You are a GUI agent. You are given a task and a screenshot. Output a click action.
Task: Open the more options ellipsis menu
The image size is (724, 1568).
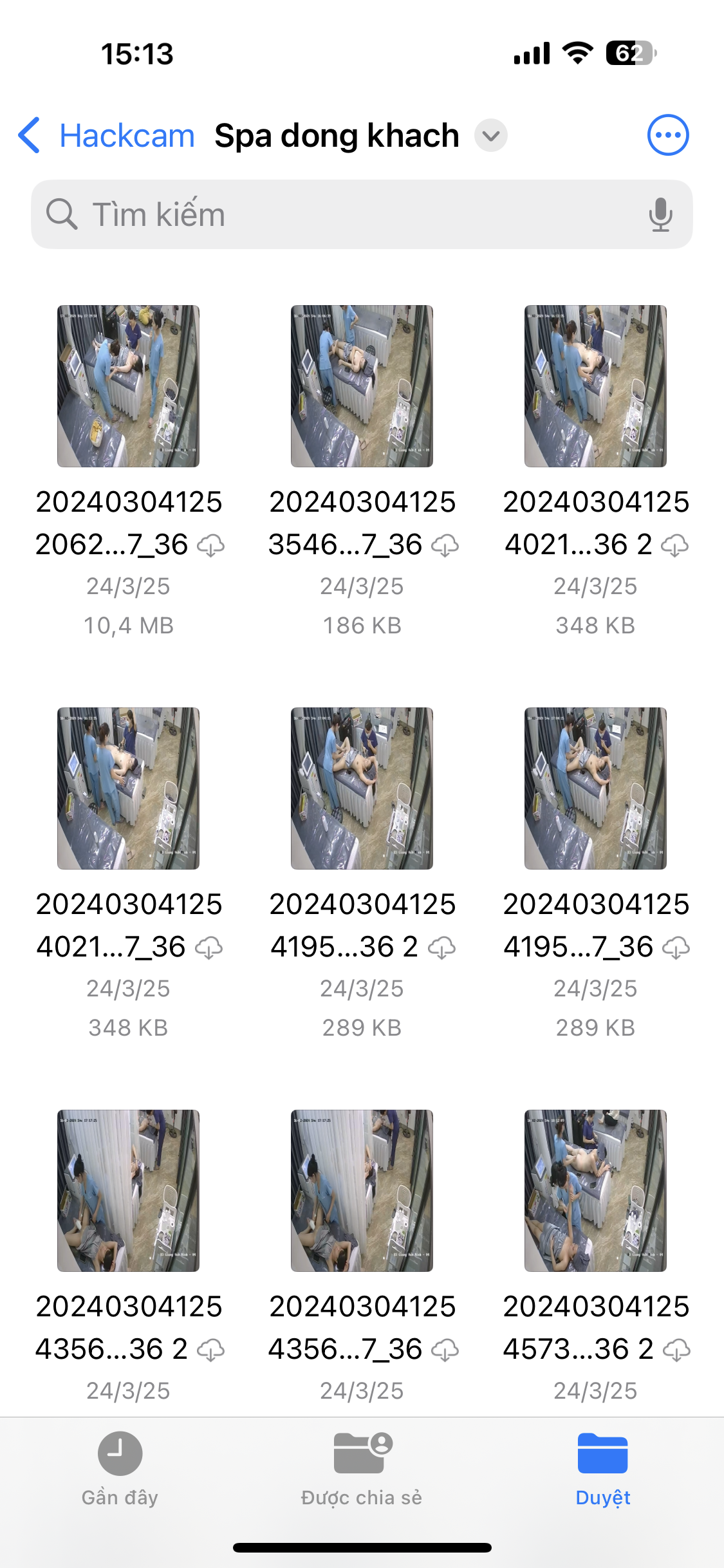(667, 135)
